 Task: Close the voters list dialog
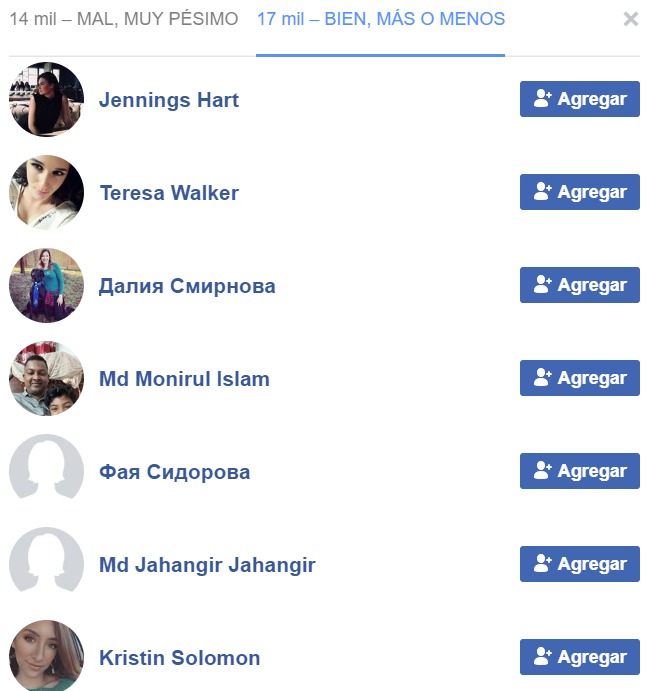click(x=630, y=19)
